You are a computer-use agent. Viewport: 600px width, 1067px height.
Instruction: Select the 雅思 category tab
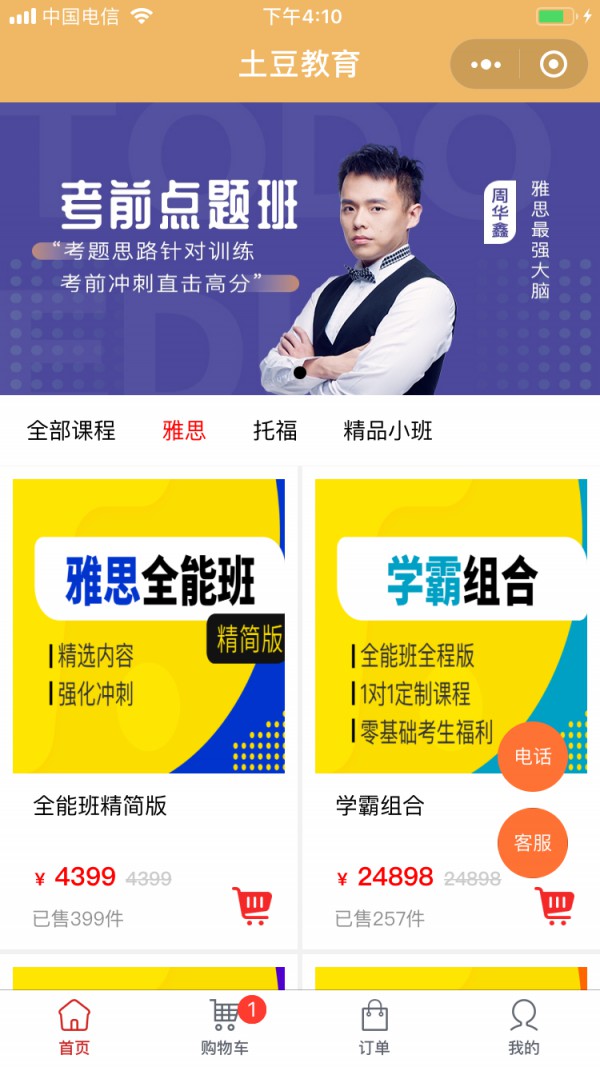tap(184, 431)
